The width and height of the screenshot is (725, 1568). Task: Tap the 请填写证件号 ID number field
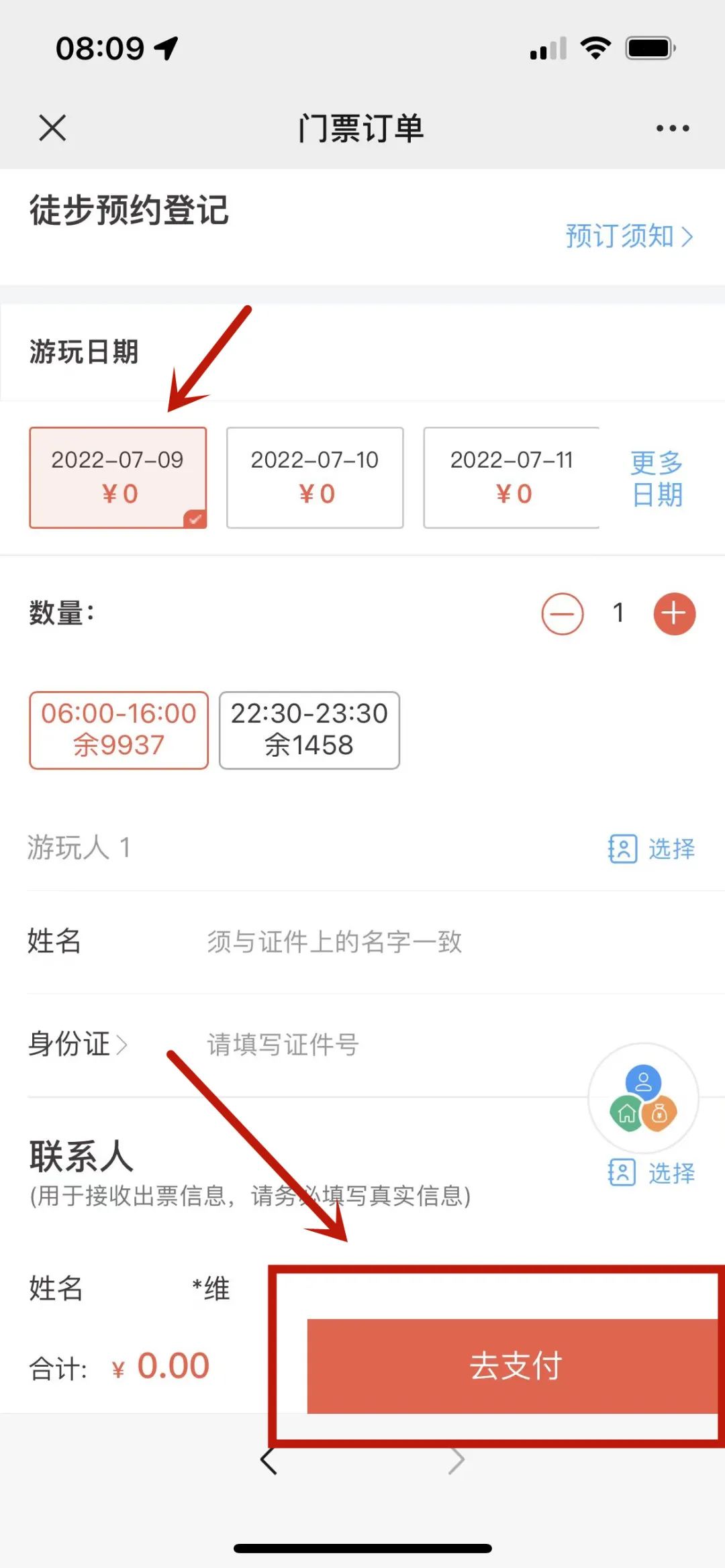click(x=376, y=1045)
